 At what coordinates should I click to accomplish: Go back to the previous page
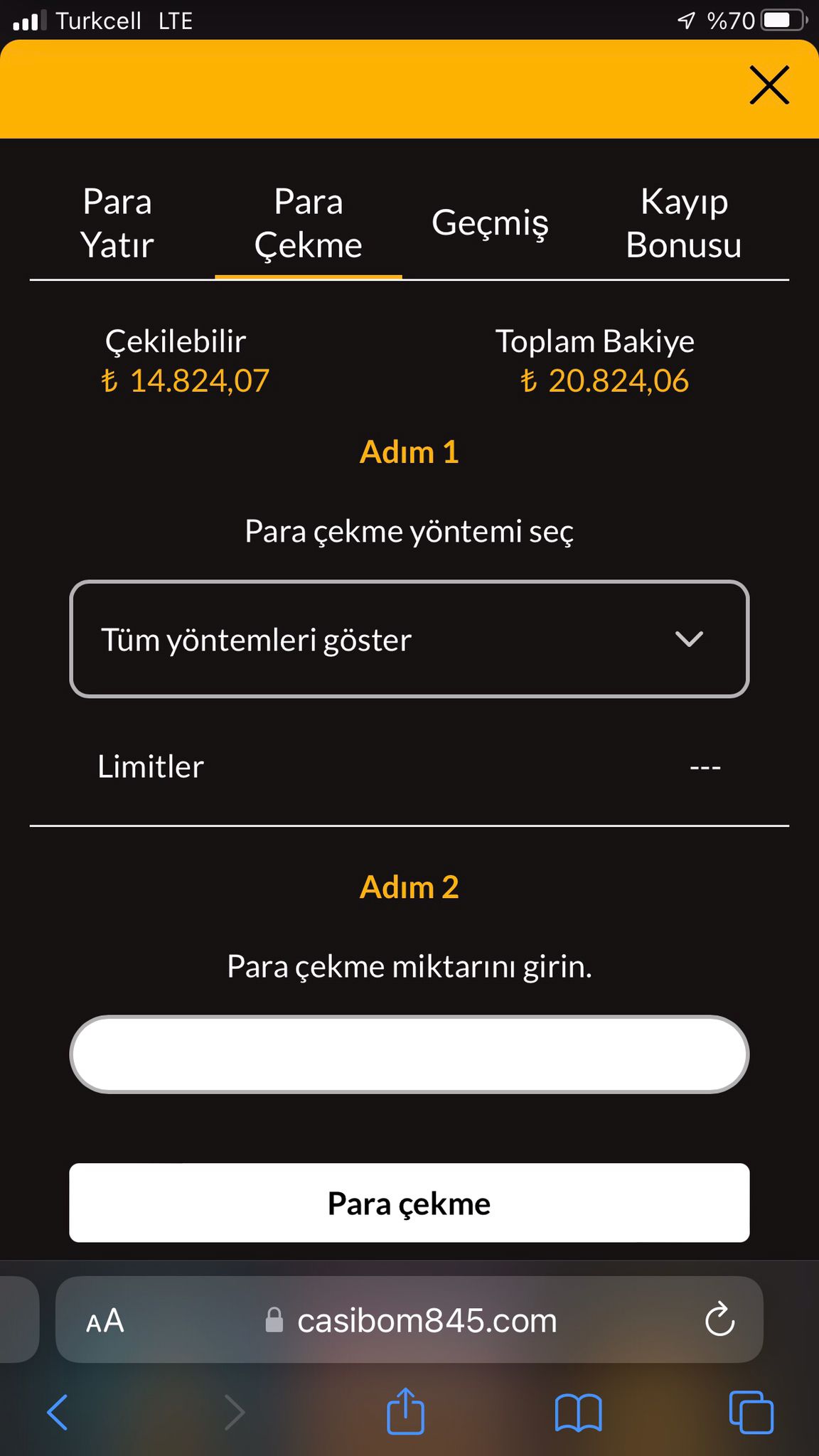(x=58, y=1412)
